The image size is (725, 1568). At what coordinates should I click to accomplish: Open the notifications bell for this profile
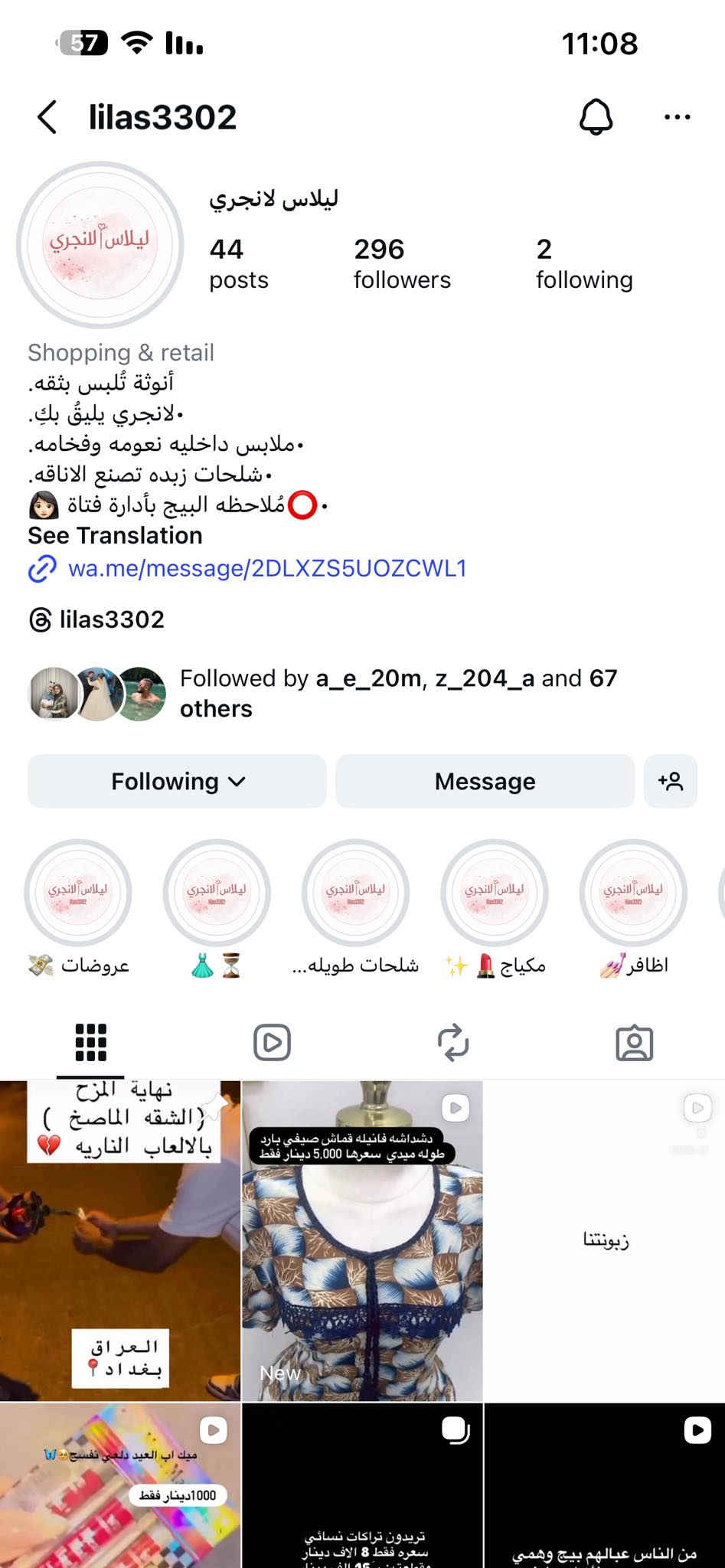click(x=596, y=118)
